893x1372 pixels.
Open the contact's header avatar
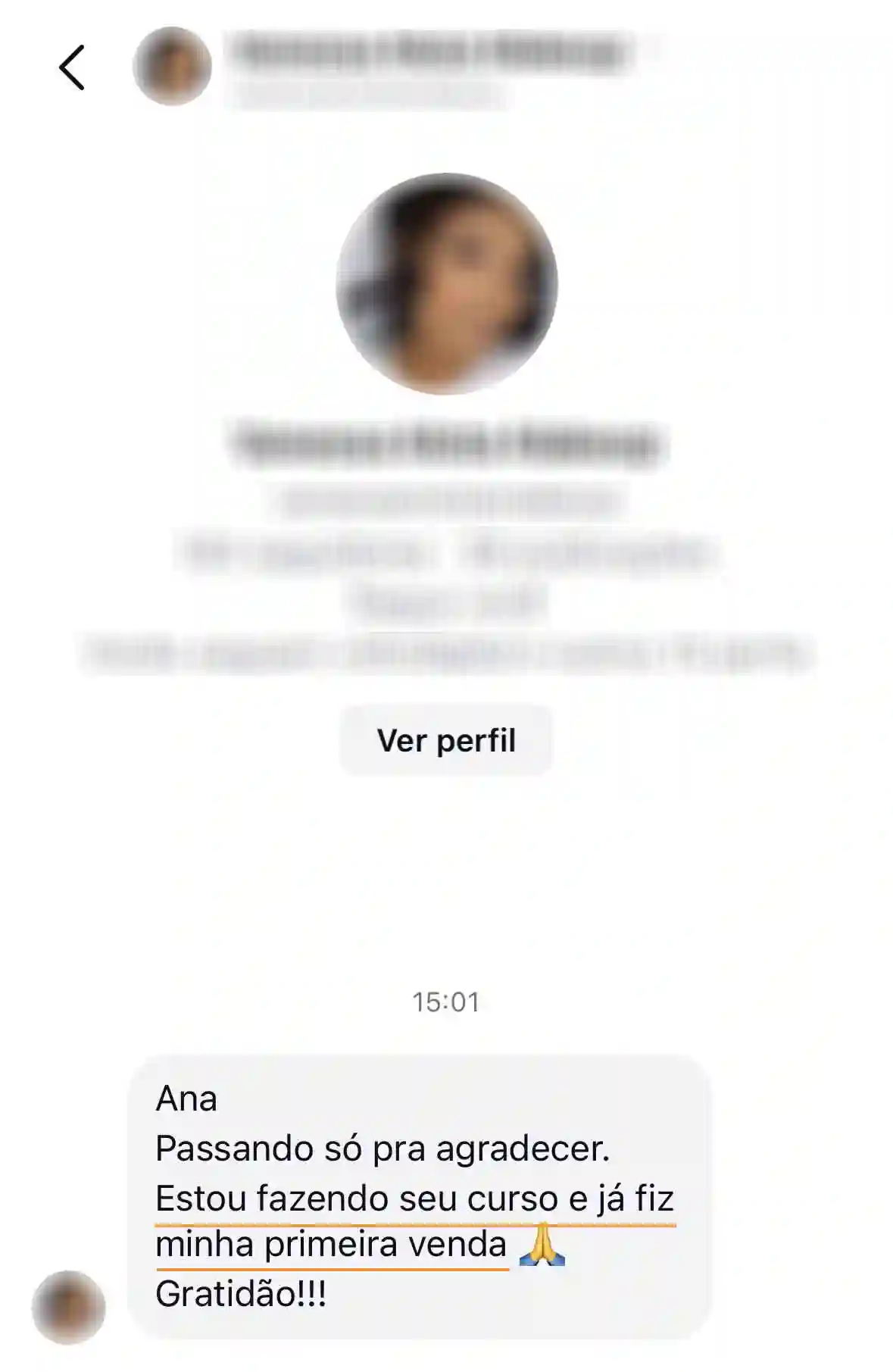tap(172, 66)
